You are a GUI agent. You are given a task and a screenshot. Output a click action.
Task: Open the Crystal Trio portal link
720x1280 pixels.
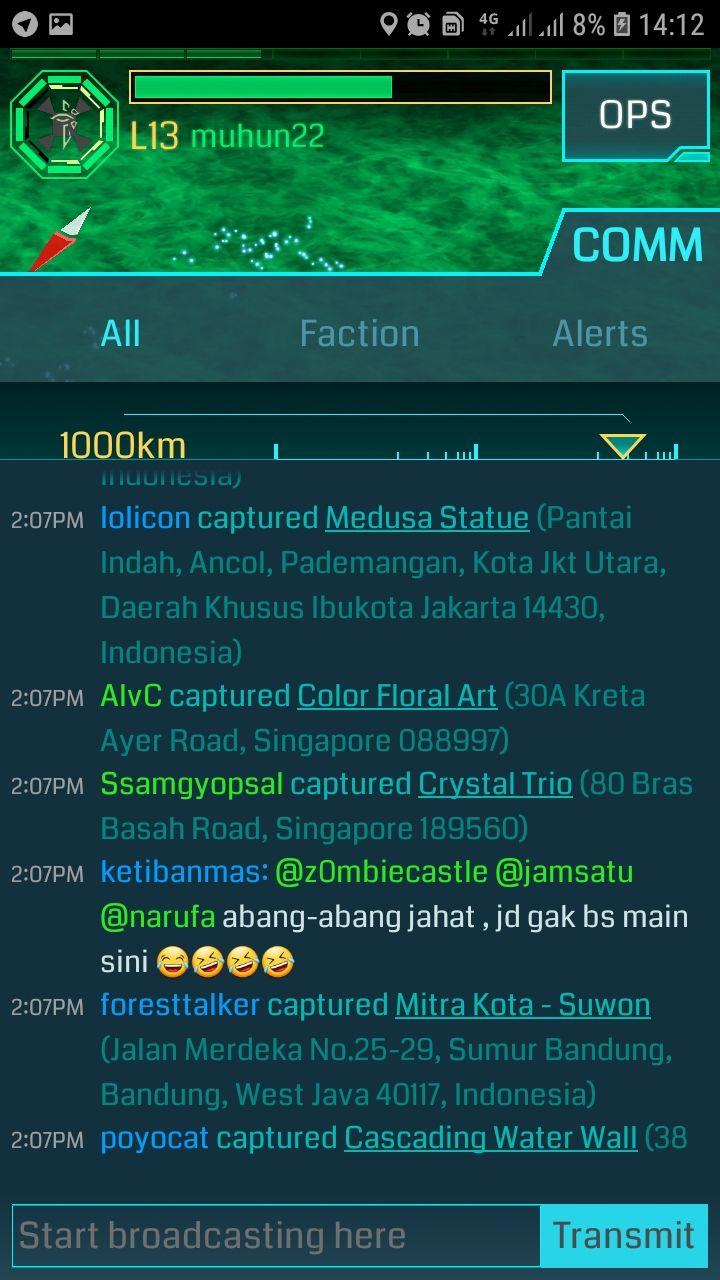point(495,784)
